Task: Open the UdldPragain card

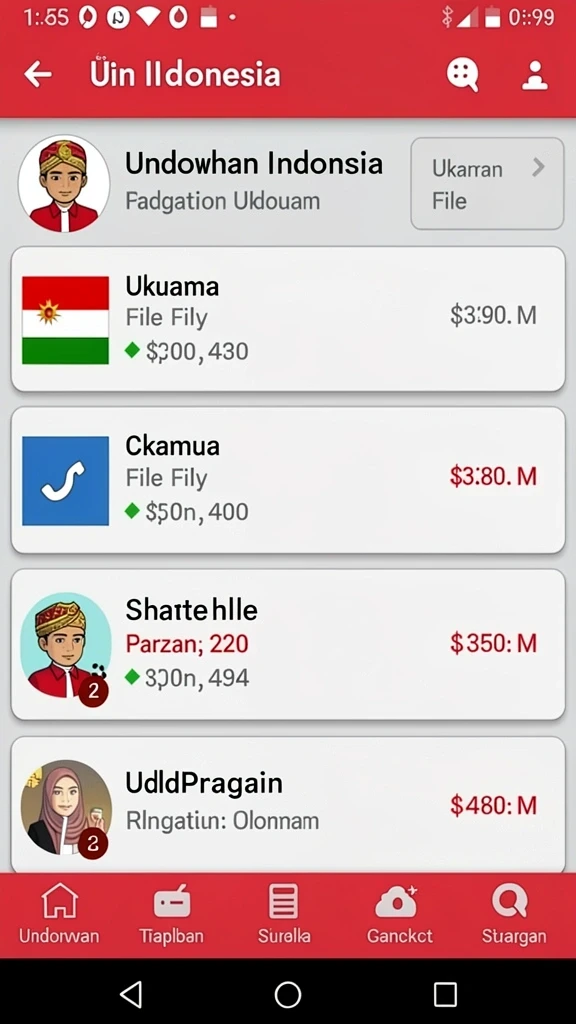Action: pos(288,805)
